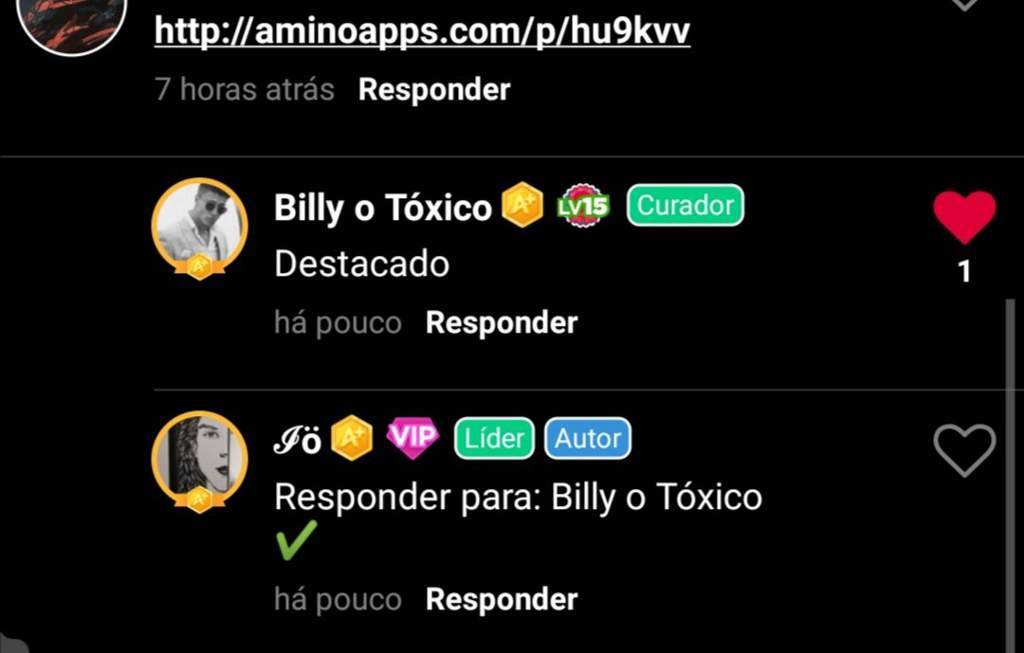The image size is (1024, 653).
Task: Open Billy o Tóxico's username
Action: tap(382, 207)
